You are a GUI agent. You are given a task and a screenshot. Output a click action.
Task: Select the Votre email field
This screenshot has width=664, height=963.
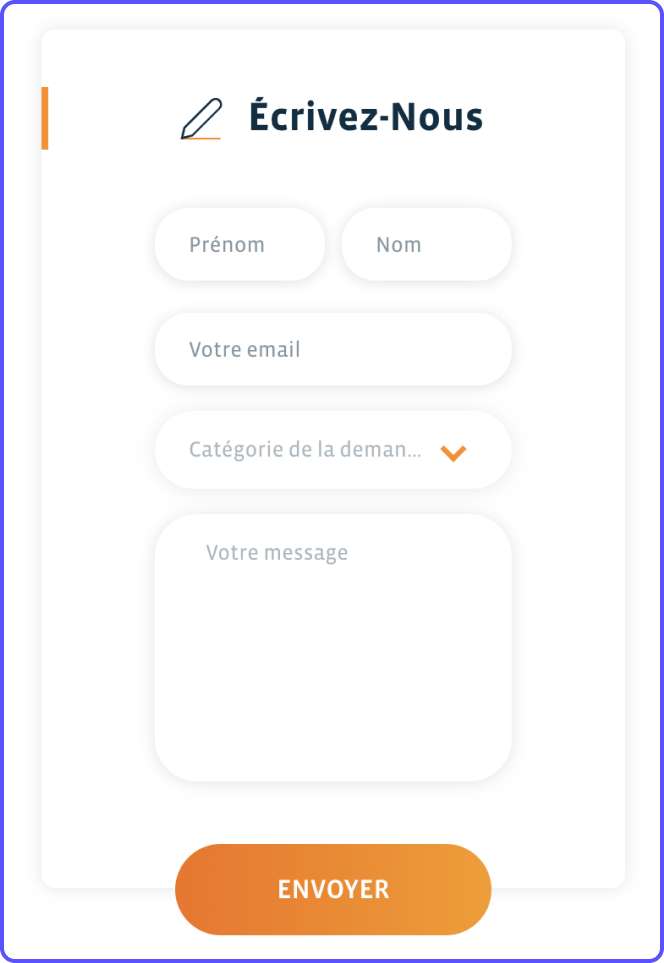coord(333,350)
